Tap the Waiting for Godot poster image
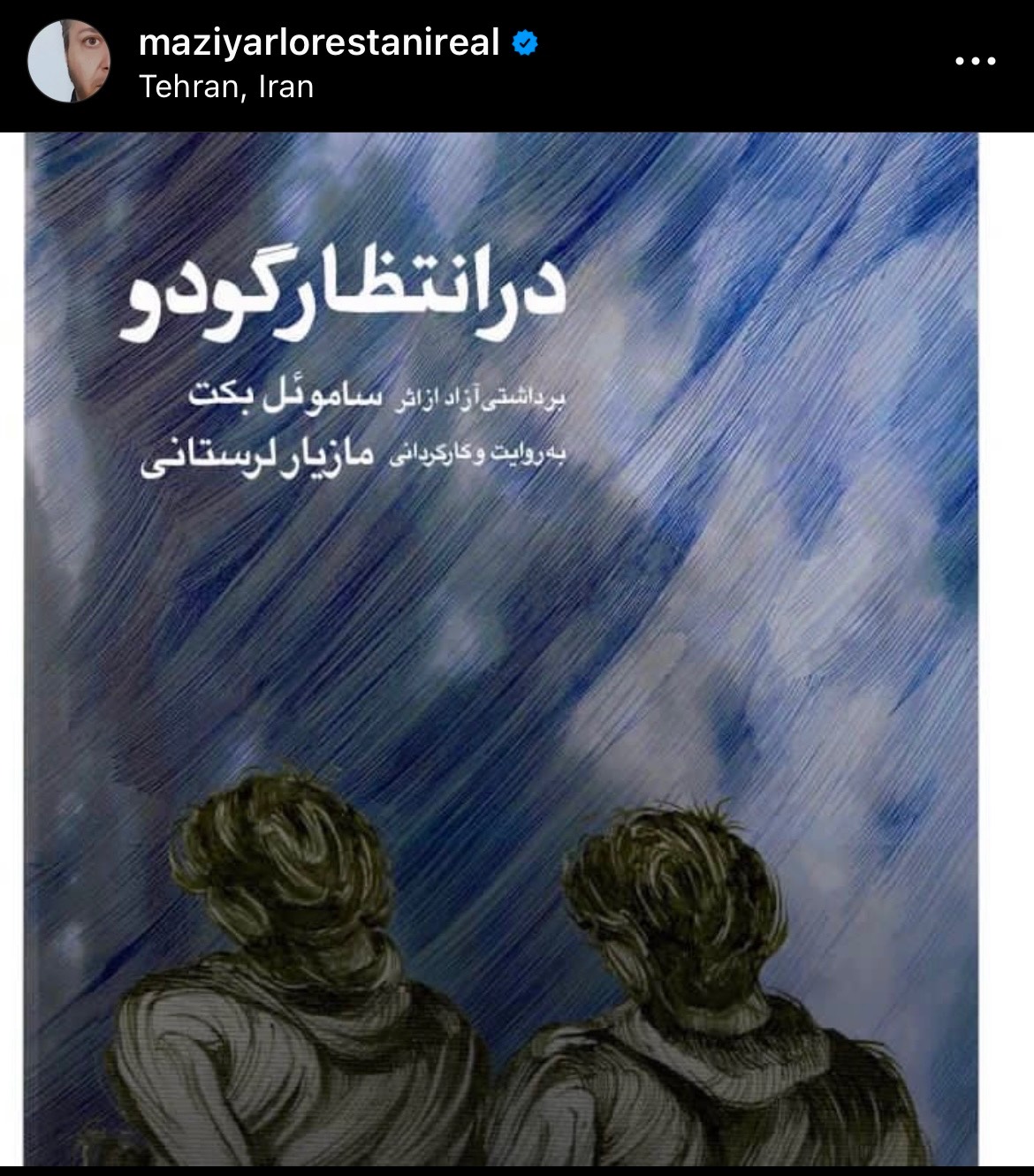This screenshot has height=1176, width=1034. (x=500, y=649)
